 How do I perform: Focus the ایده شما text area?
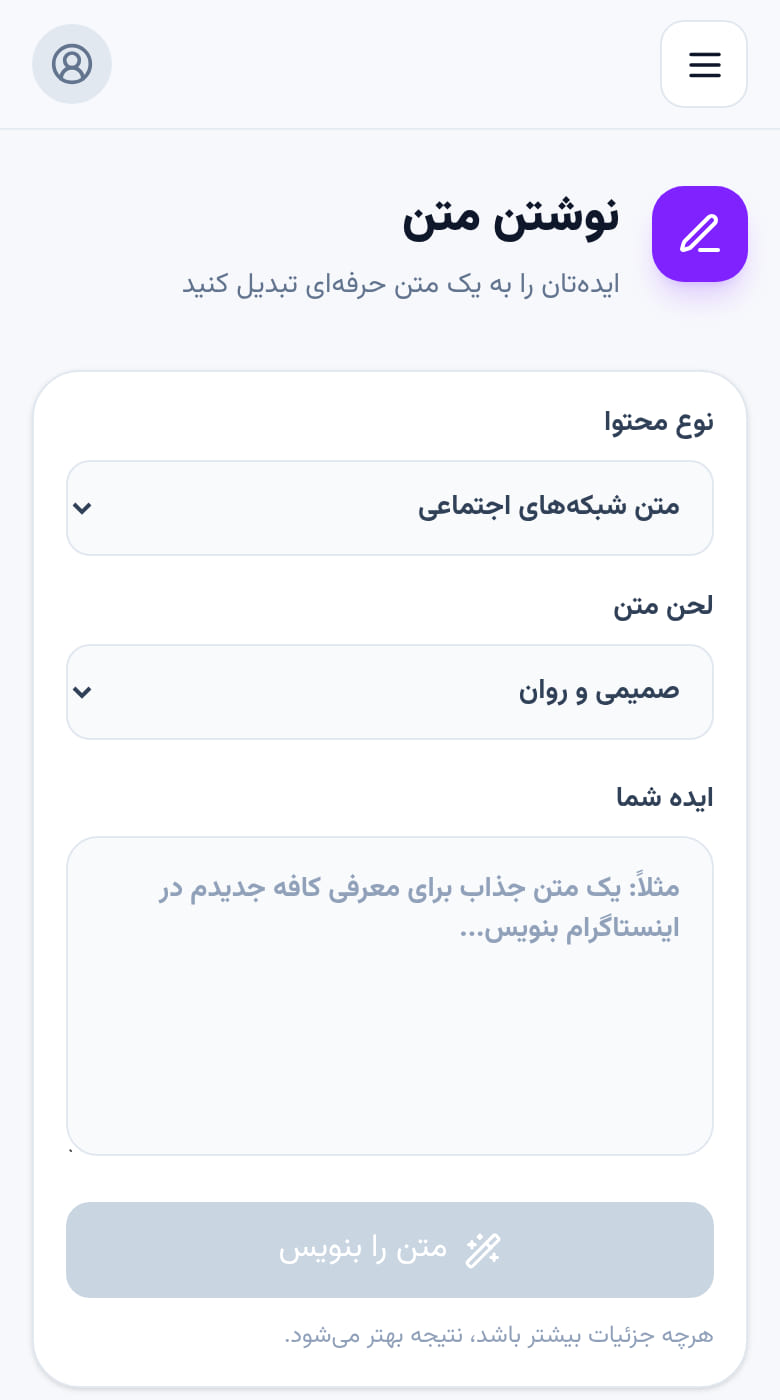390,996
